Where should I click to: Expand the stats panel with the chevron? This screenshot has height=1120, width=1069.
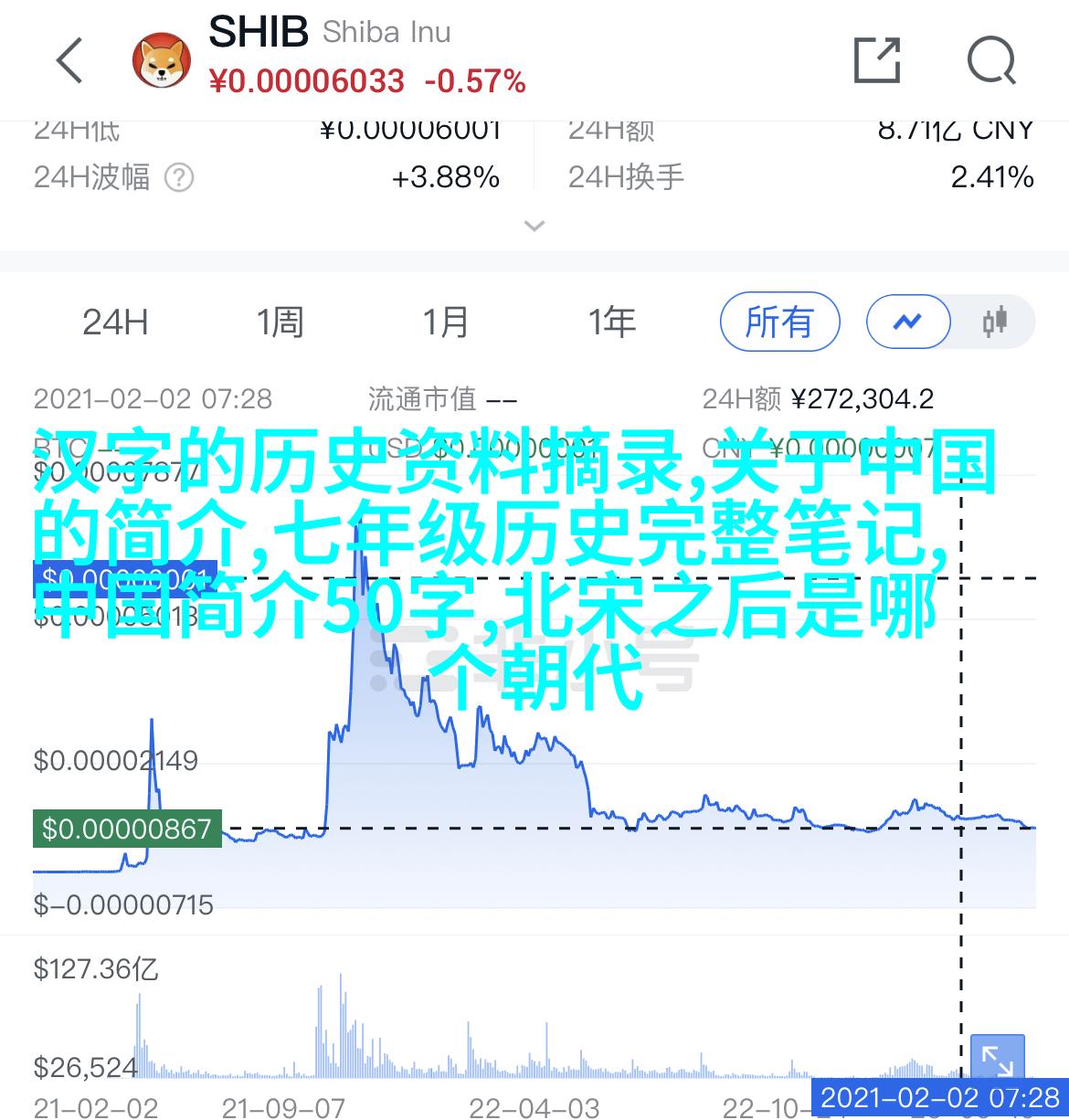coord(534,226)
